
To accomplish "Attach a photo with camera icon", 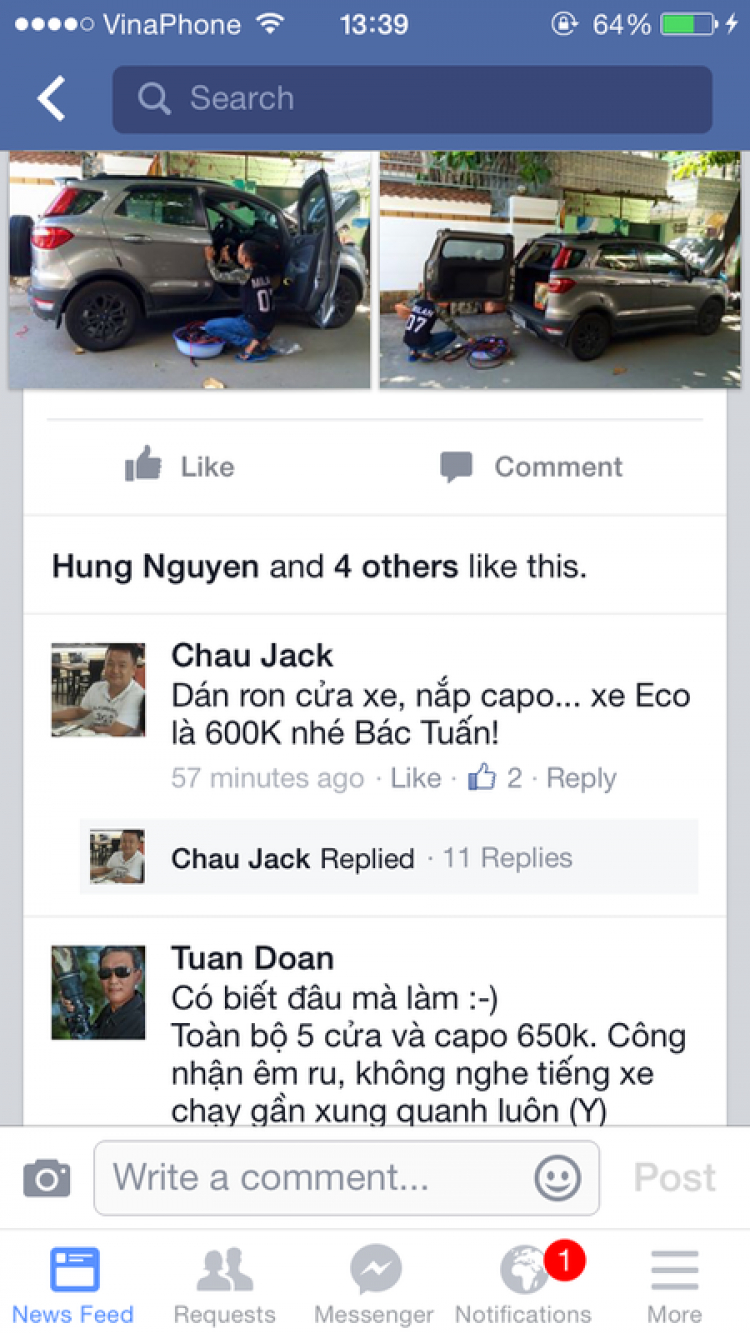I will 47,1178.
